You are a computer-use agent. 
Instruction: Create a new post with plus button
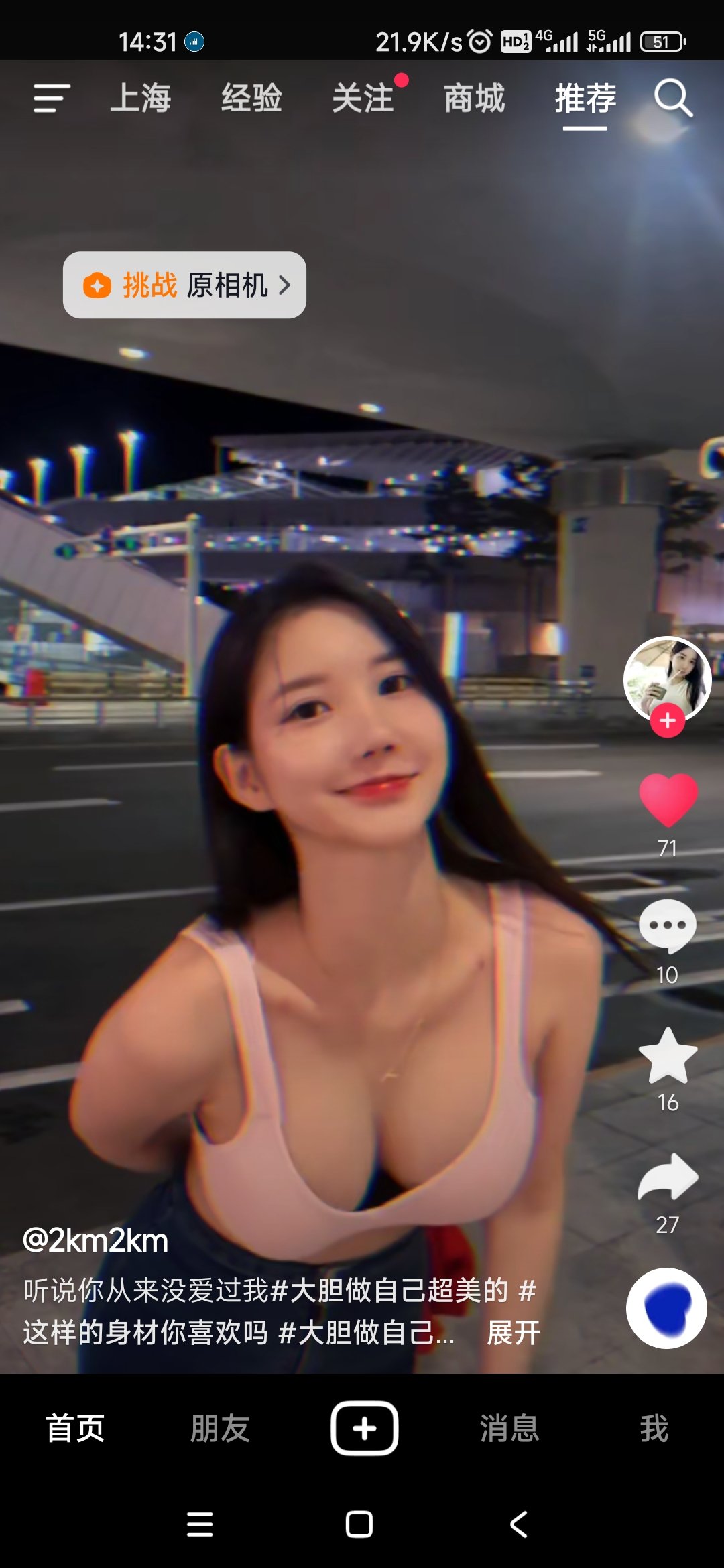click(364, 1428)
